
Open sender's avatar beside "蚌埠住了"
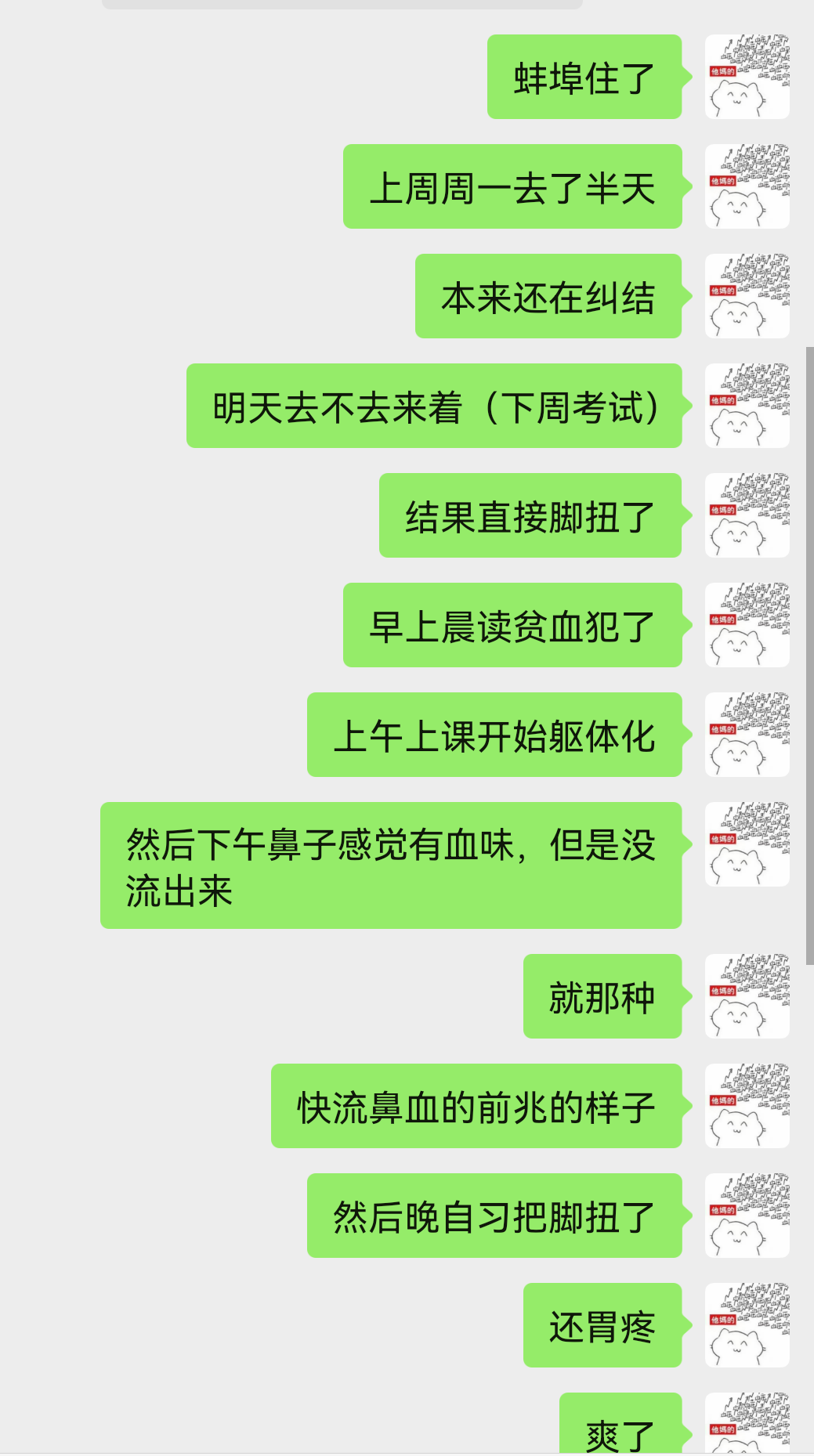click(x=747, y=77)
